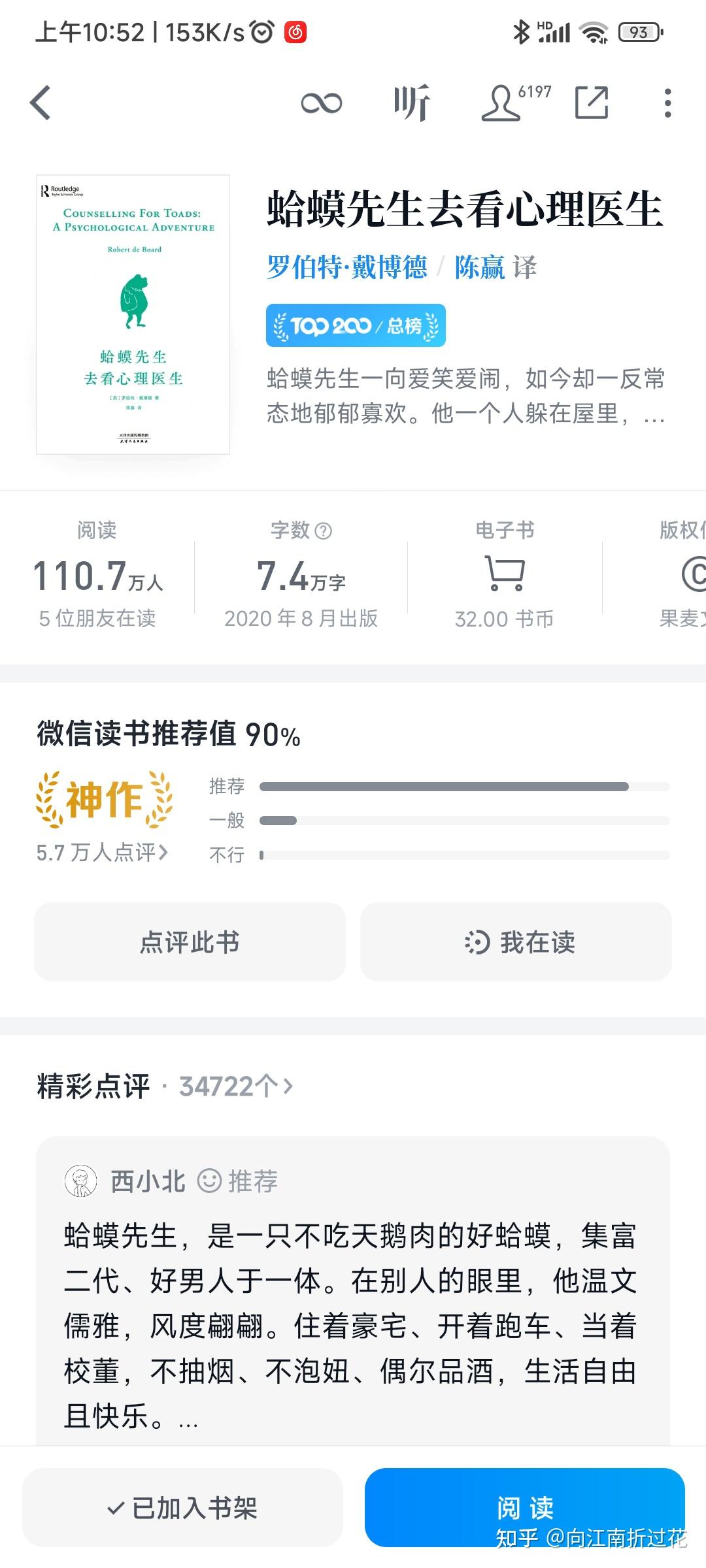Open the book cover image
The width and height of the screenshot is (706, 1568).
tap(133, 314)
